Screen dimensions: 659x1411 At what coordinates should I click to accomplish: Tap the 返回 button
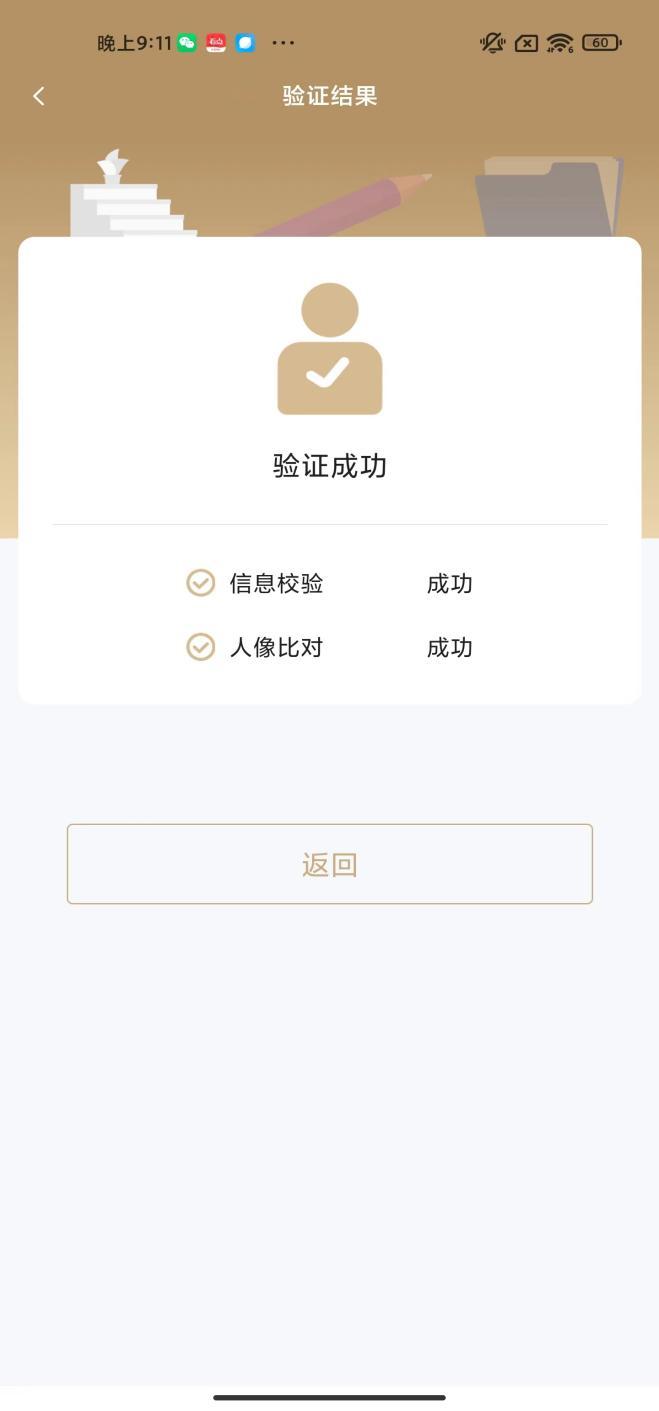[329, 864]
